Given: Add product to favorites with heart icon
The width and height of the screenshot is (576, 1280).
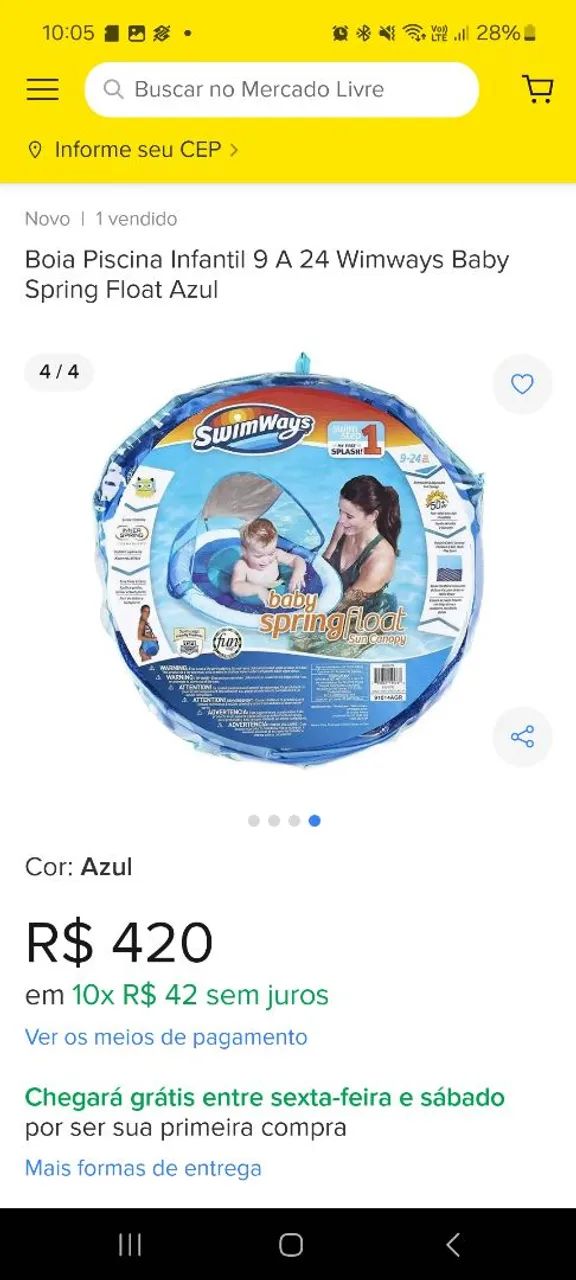Looking at the screenshot, I should tap(522, 384).
